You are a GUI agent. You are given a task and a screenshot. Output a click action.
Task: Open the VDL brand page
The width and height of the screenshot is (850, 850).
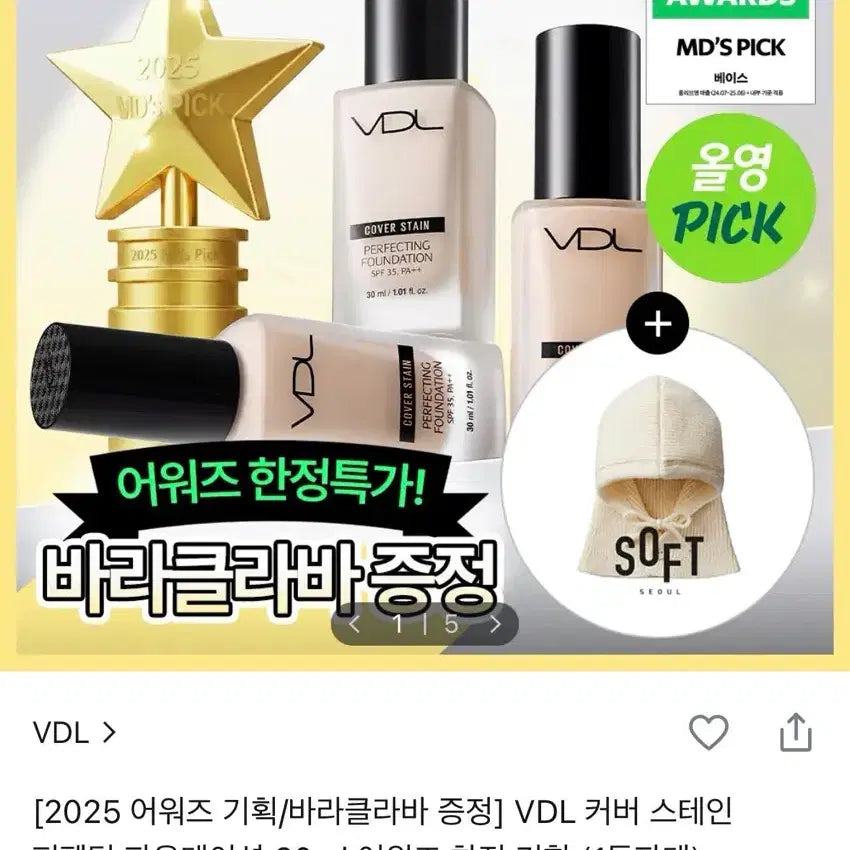pos(75,733)
